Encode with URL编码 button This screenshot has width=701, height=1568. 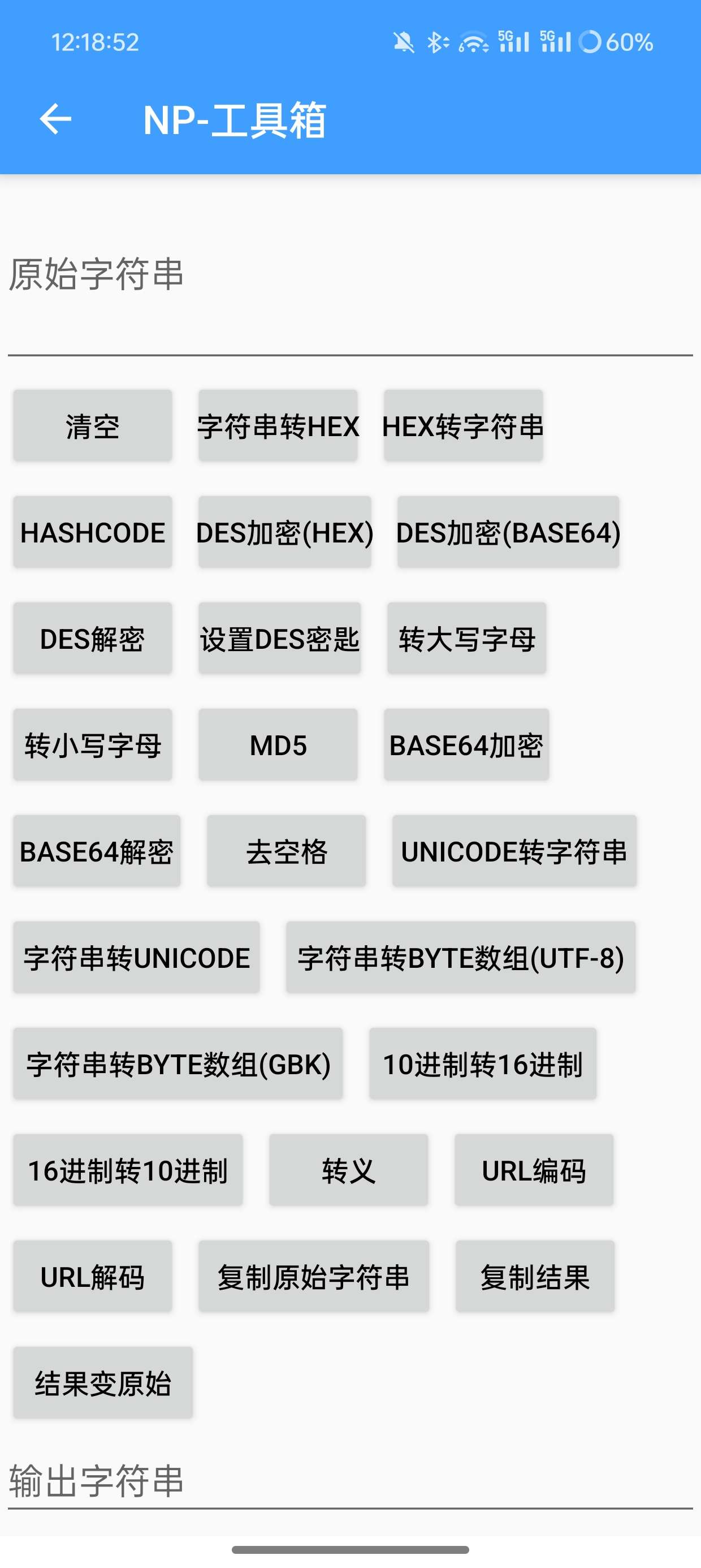click(534, 1170)
